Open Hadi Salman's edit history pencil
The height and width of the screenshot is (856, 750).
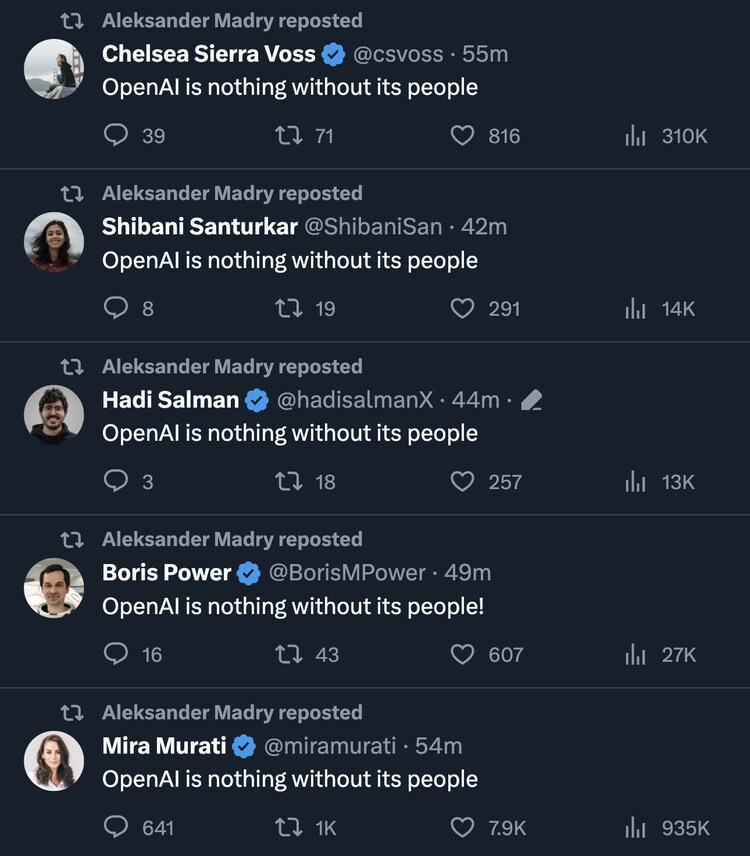click(x=532, y=401)
